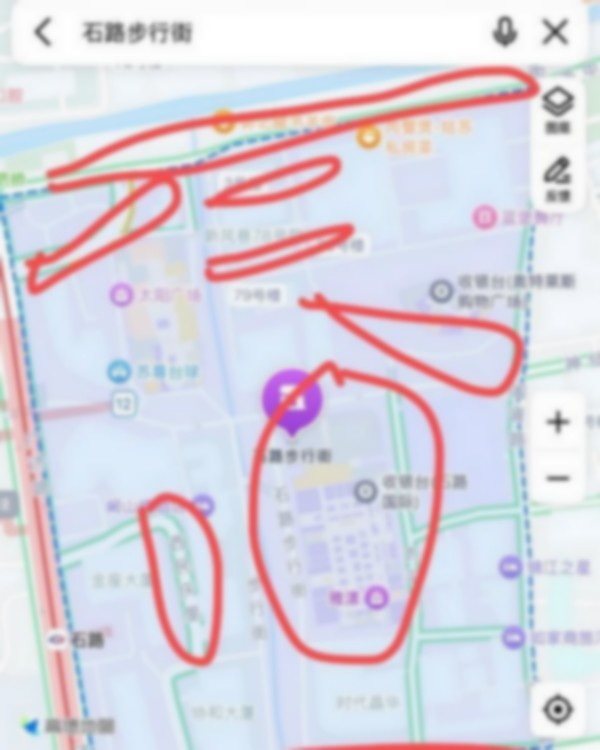Open the feedback pencil tool
600x750 pixels.
[x=557, y=178]
